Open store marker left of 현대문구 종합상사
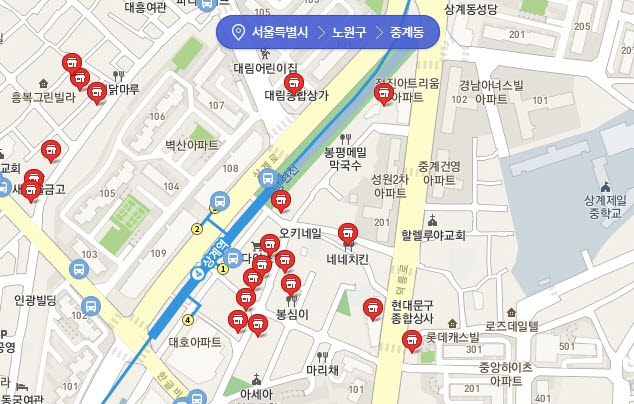Image resolution: width=634 pixels, height=404 pixels. pyautogui.click(x=374, y=306)
